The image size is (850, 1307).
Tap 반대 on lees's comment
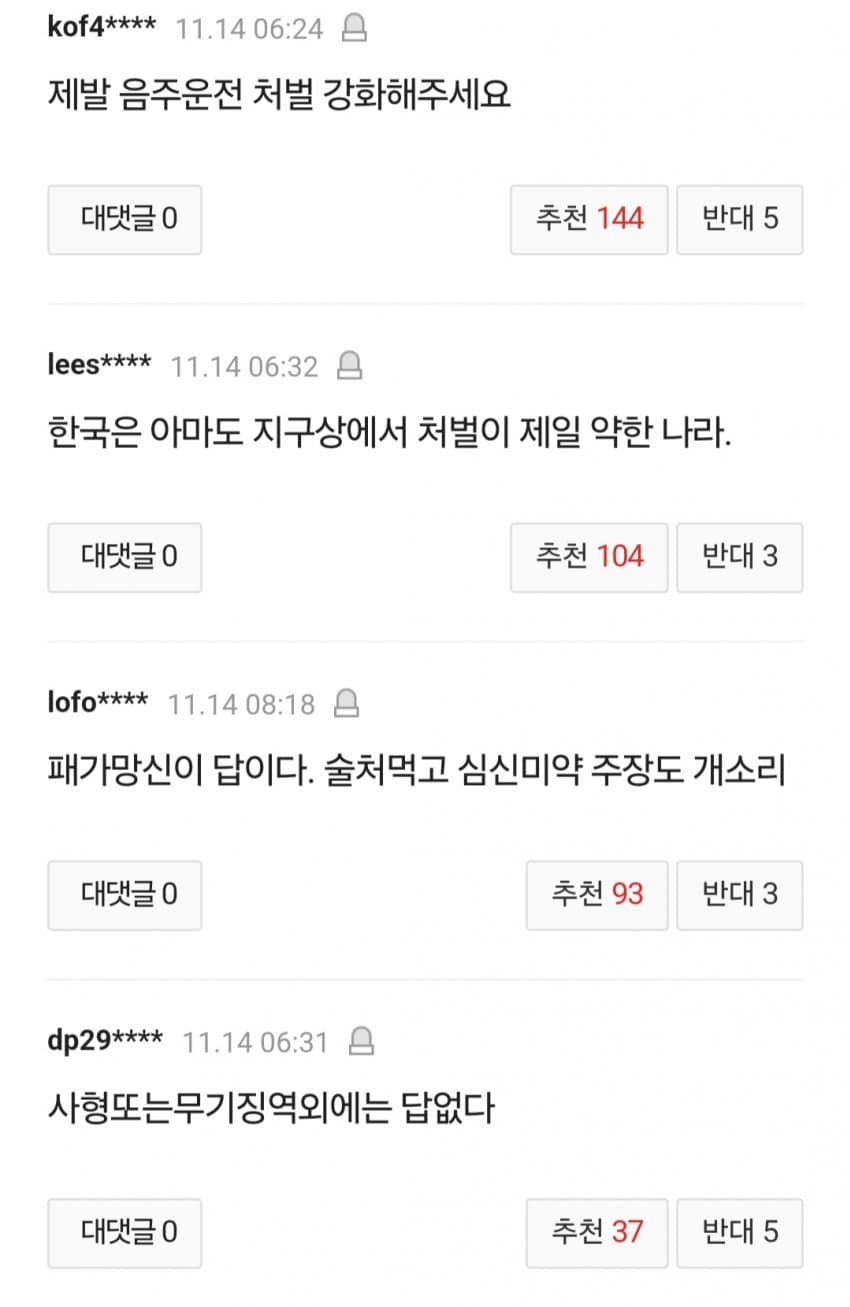click(x=740, y=557)
